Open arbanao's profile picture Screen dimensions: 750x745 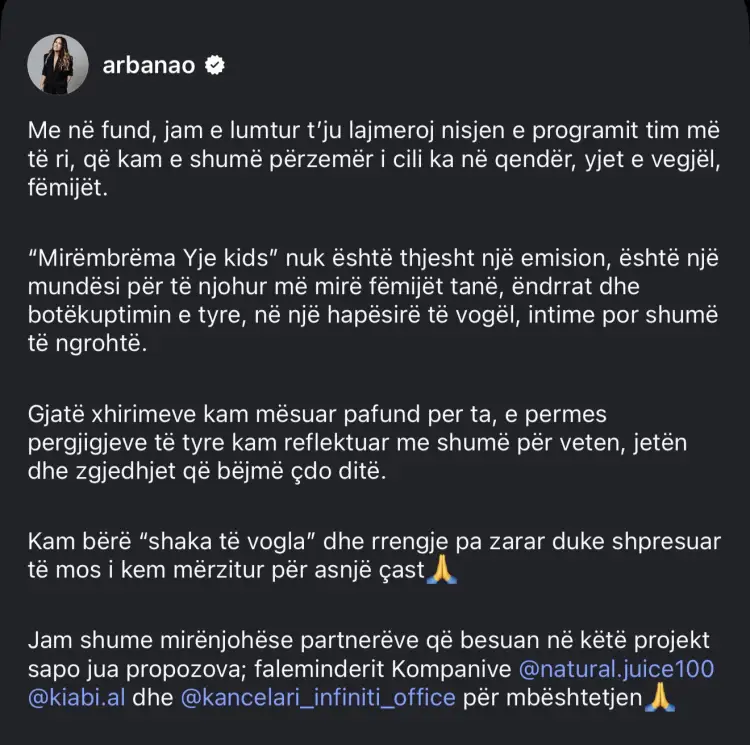click(56, 66)
